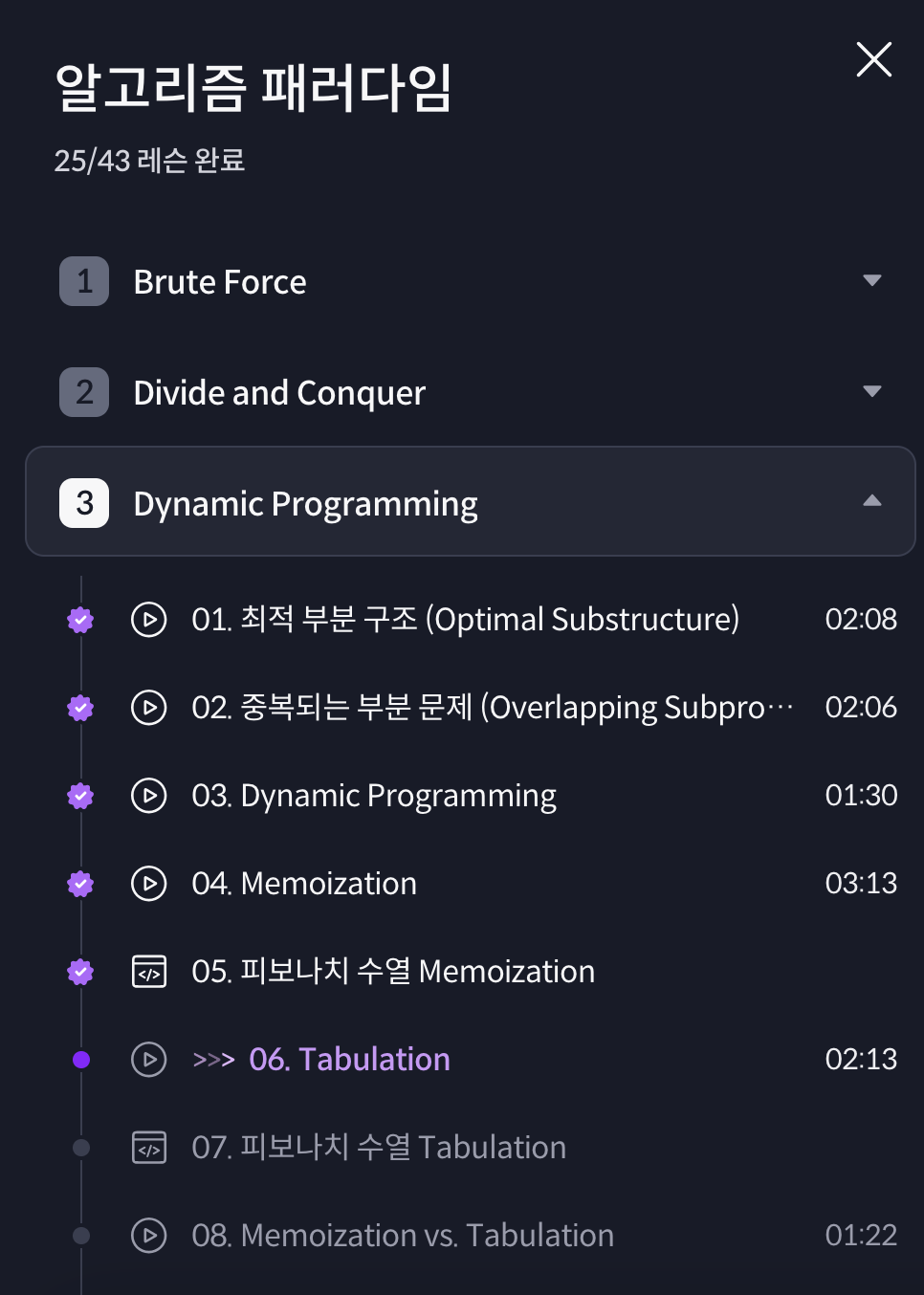The height and width of the screenshot is (1295, 924).
Task: Open exercise 07. 피보나치 수열 Tabulation
Action: (x=379, y=1148)
